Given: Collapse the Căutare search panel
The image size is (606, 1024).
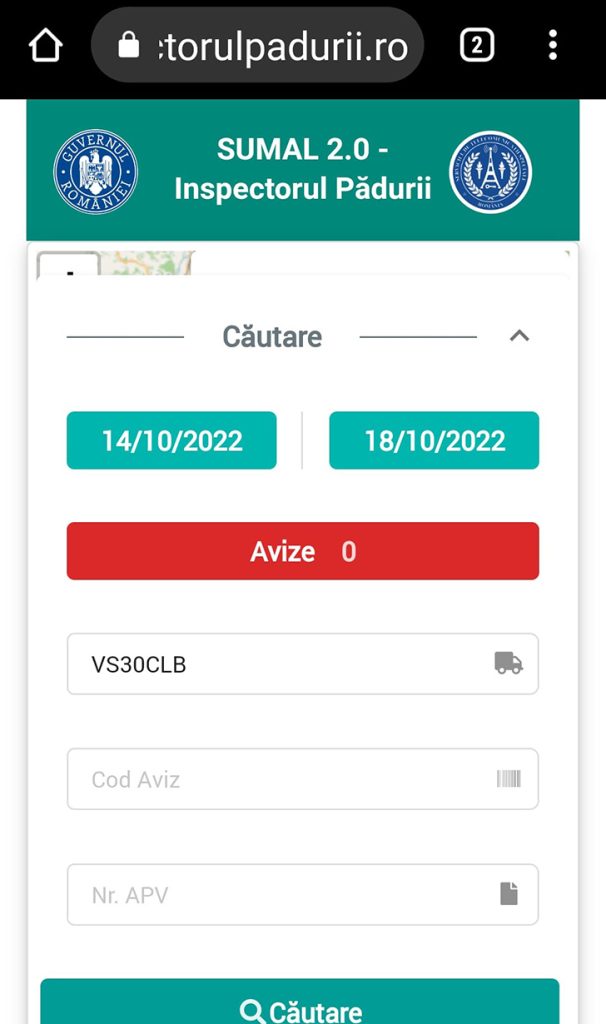Looking at the screenshot, I should (519, 336).
